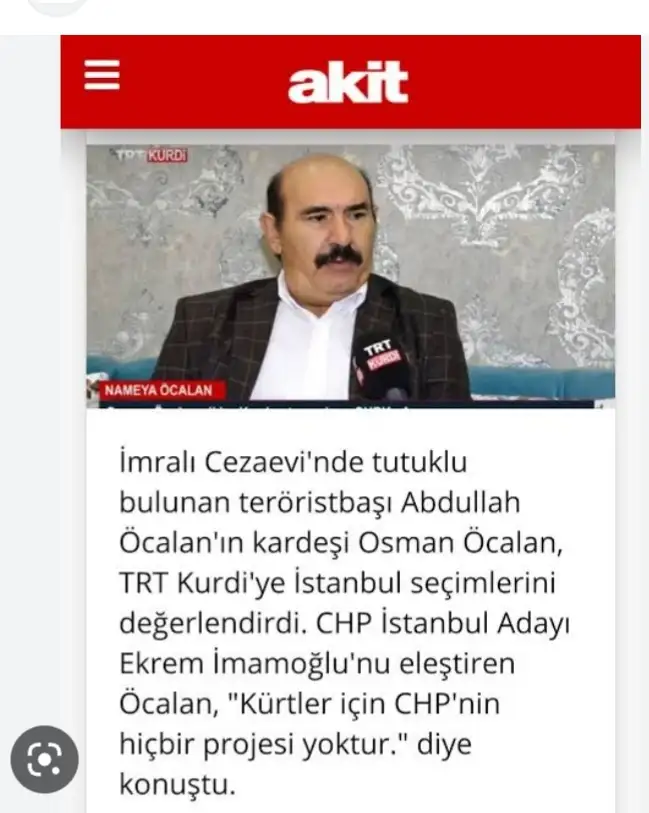Open the hamburger menu
The width and height of the screenshot is (649, 813).
pyautogui.click(x=102, y=77)
